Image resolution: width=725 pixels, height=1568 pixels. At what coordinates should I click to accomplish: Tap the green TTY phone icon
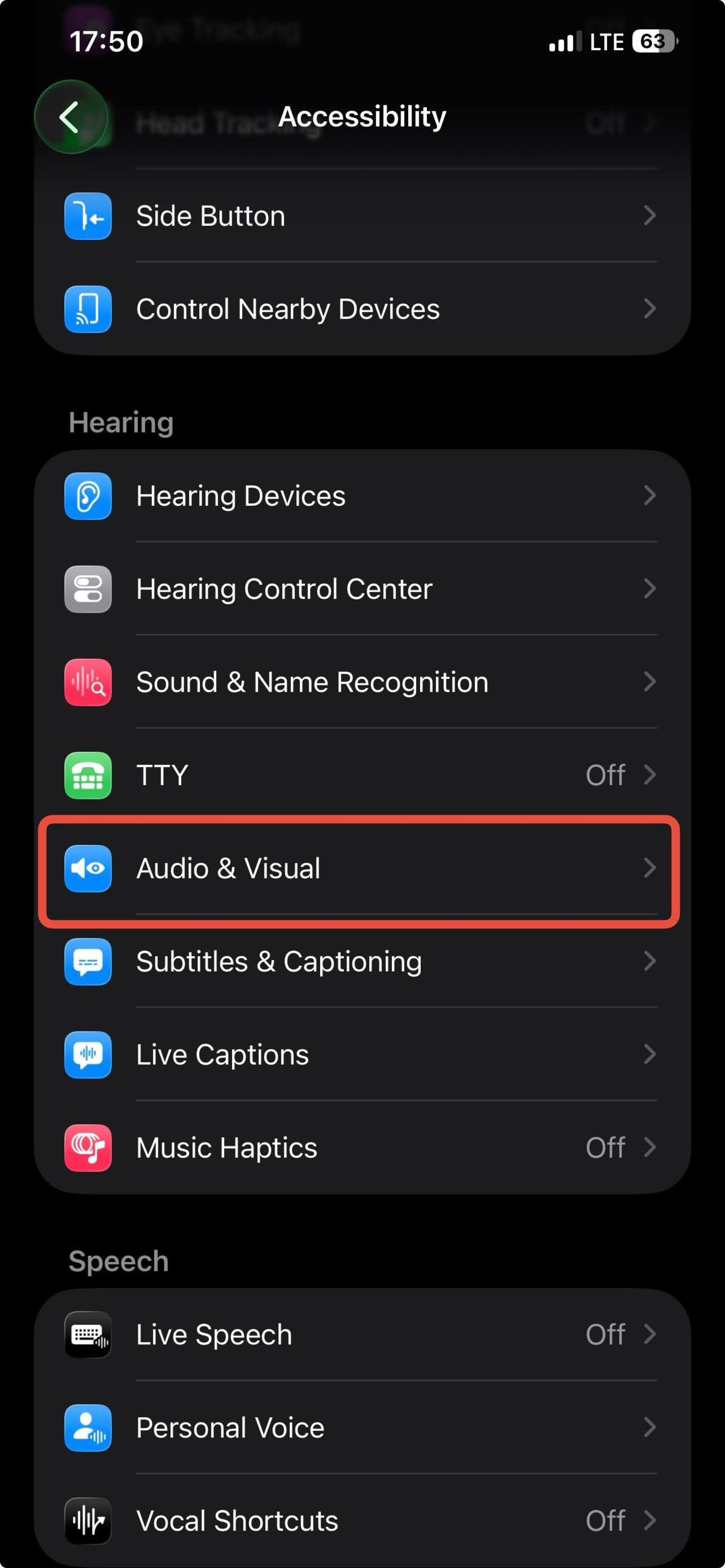click(87, 775)
